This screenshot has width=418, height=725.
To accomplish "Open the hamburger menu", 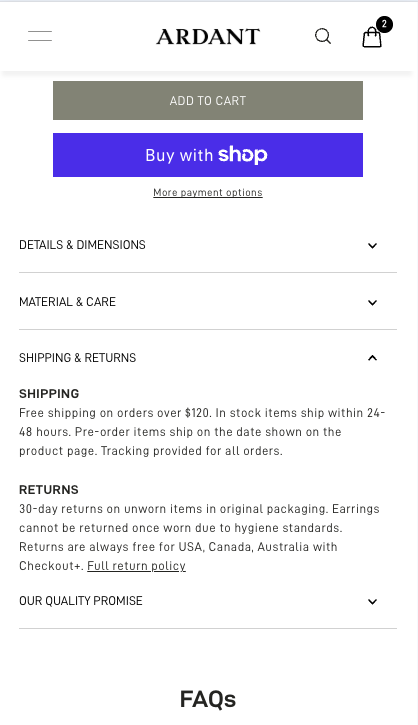I will click(40, 36).
